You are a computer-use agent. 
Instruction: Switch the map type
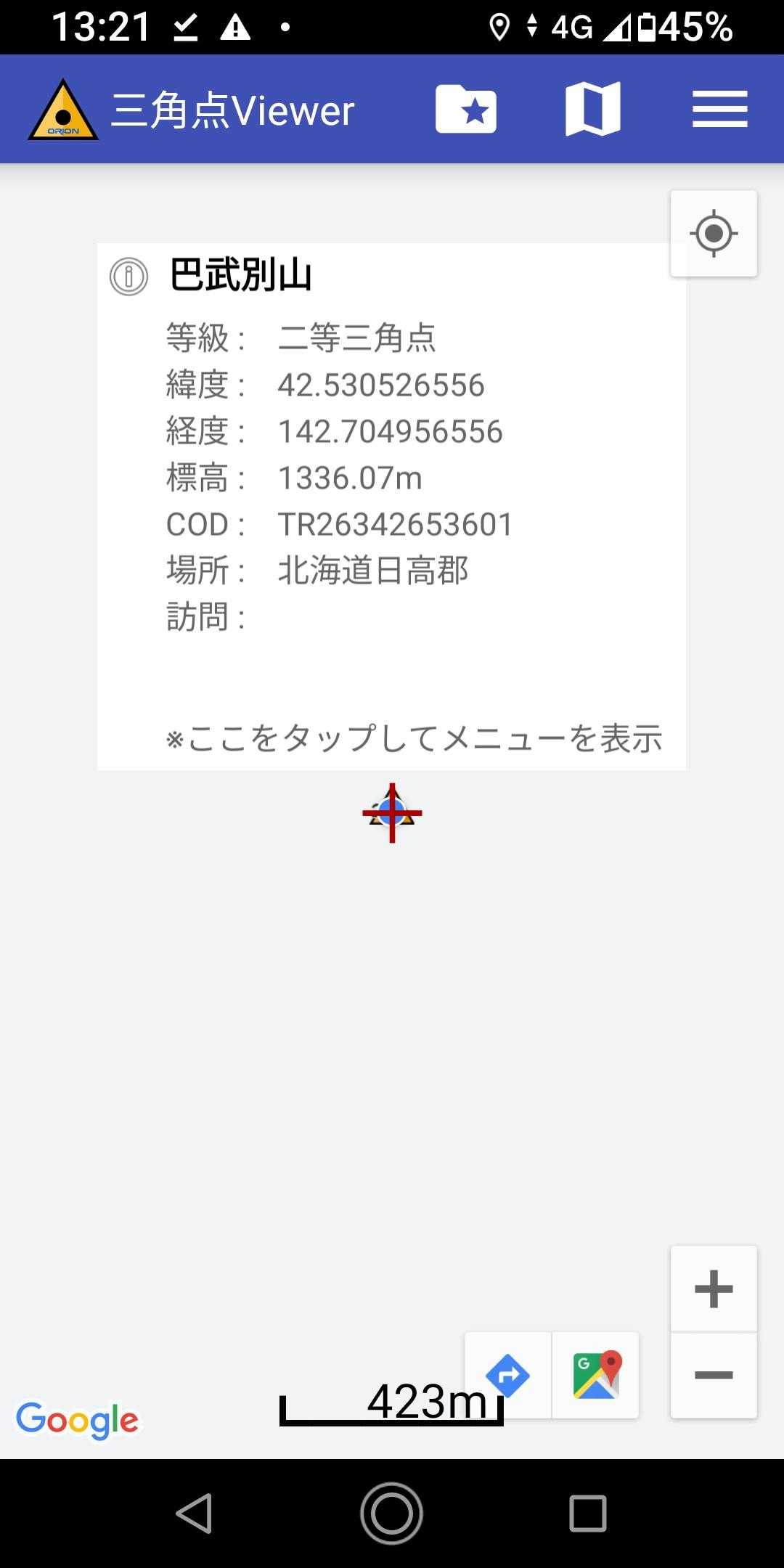(x=592, y=110)
